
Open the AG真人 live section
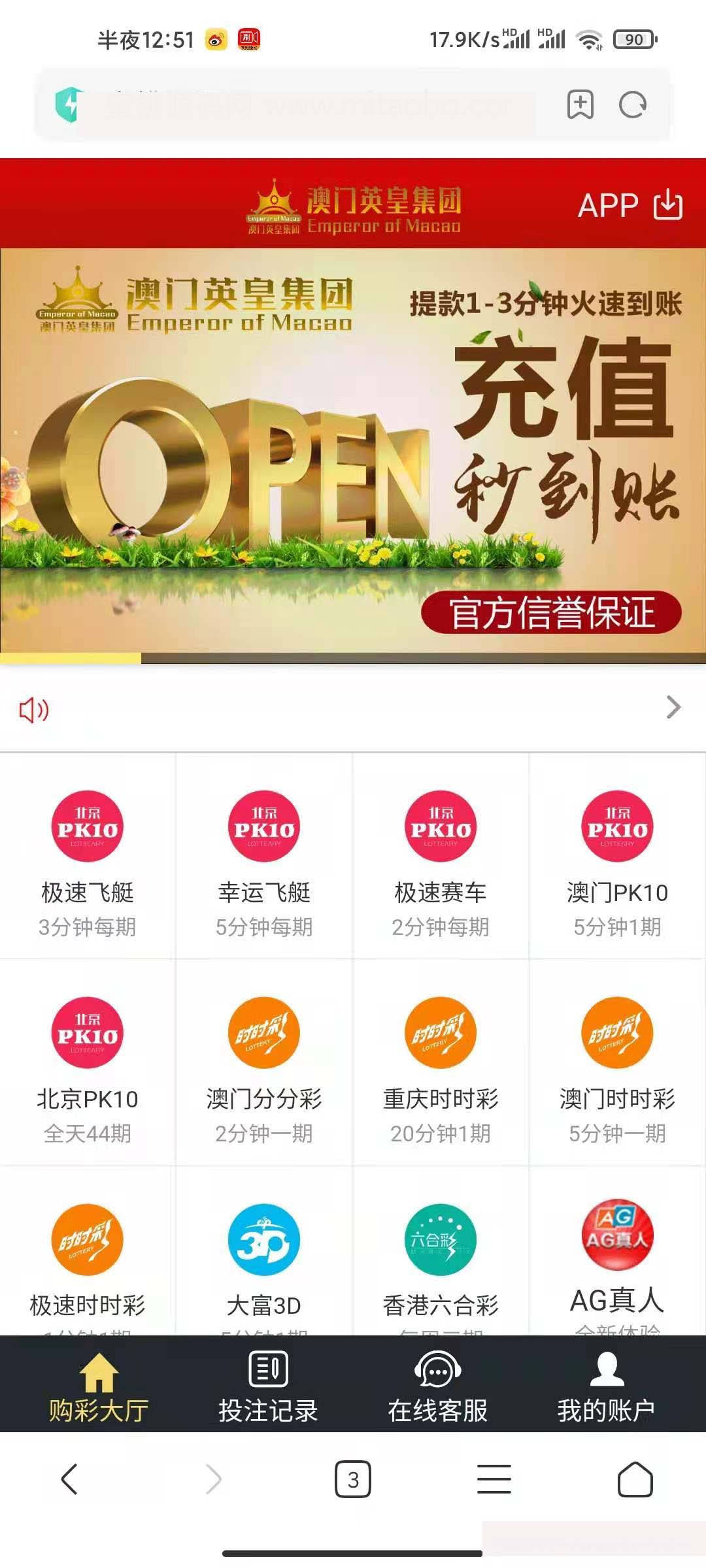point(617,1255)
